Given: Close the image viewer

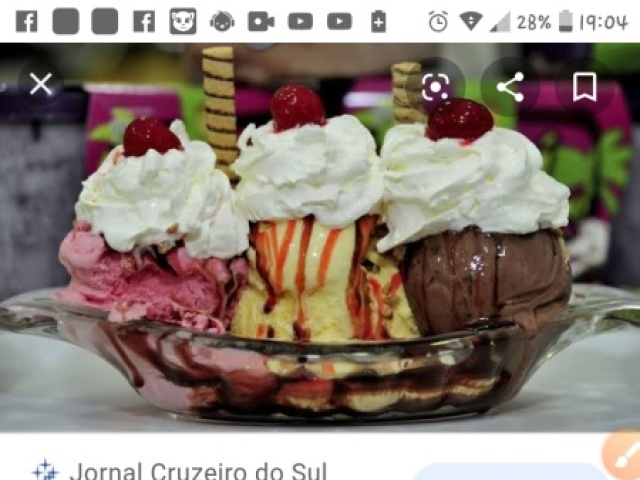Looking at the screenshot, I should coord(40,85).
